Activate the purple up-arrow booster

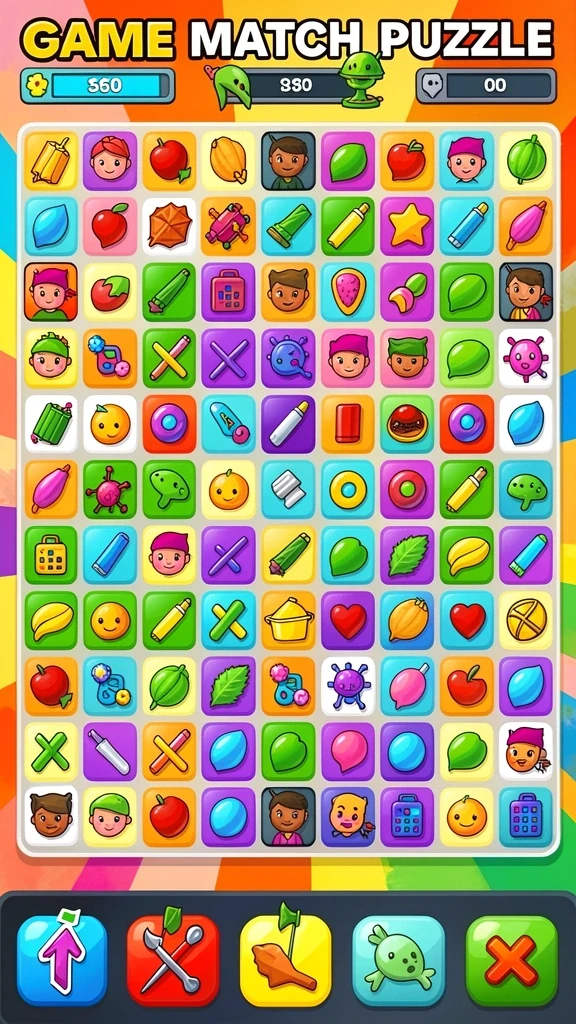point(62,959)
